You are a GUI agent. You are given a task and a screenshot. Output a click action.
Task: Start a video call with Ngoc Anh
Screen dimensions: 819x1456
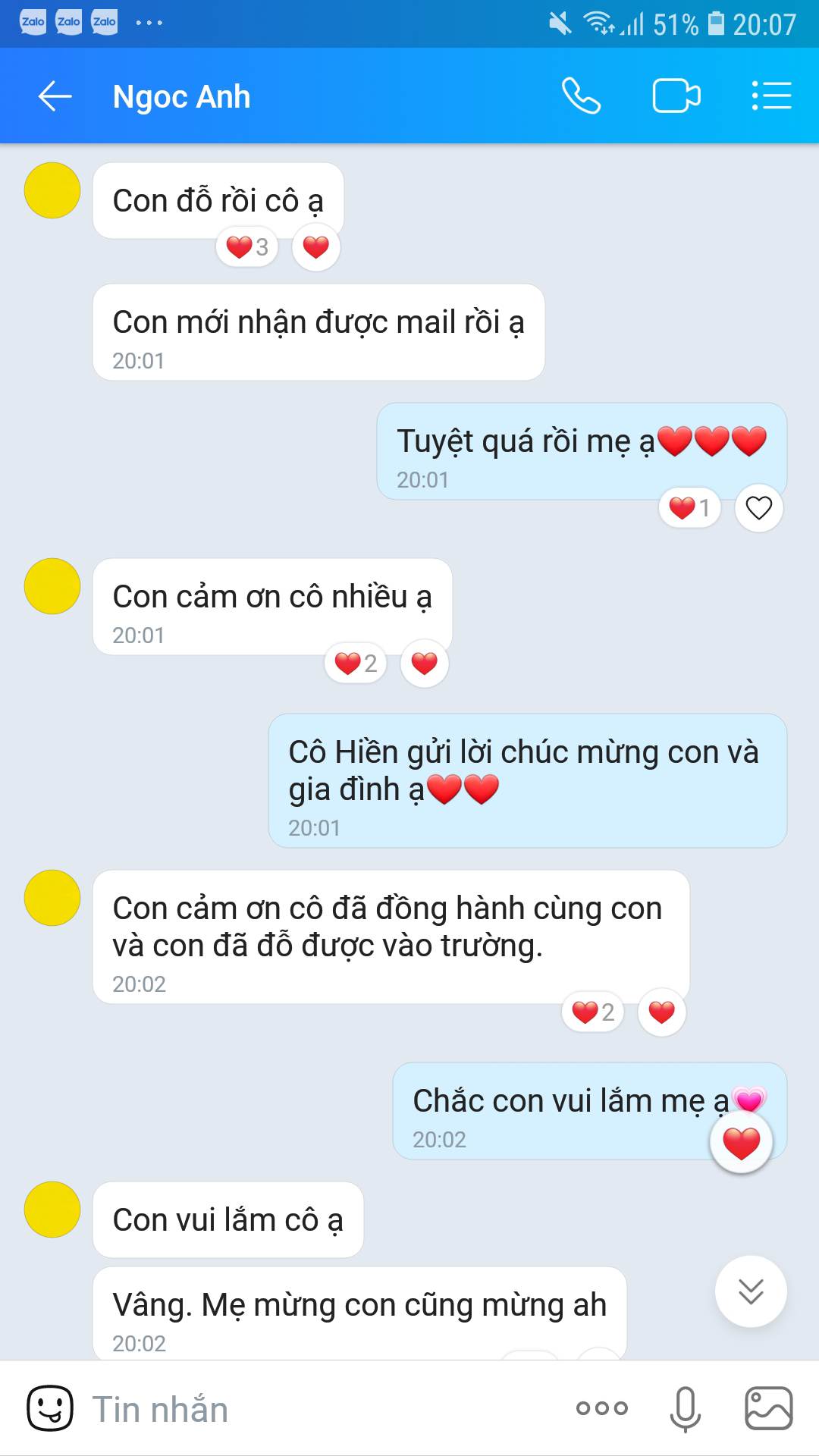coord(676,96)
